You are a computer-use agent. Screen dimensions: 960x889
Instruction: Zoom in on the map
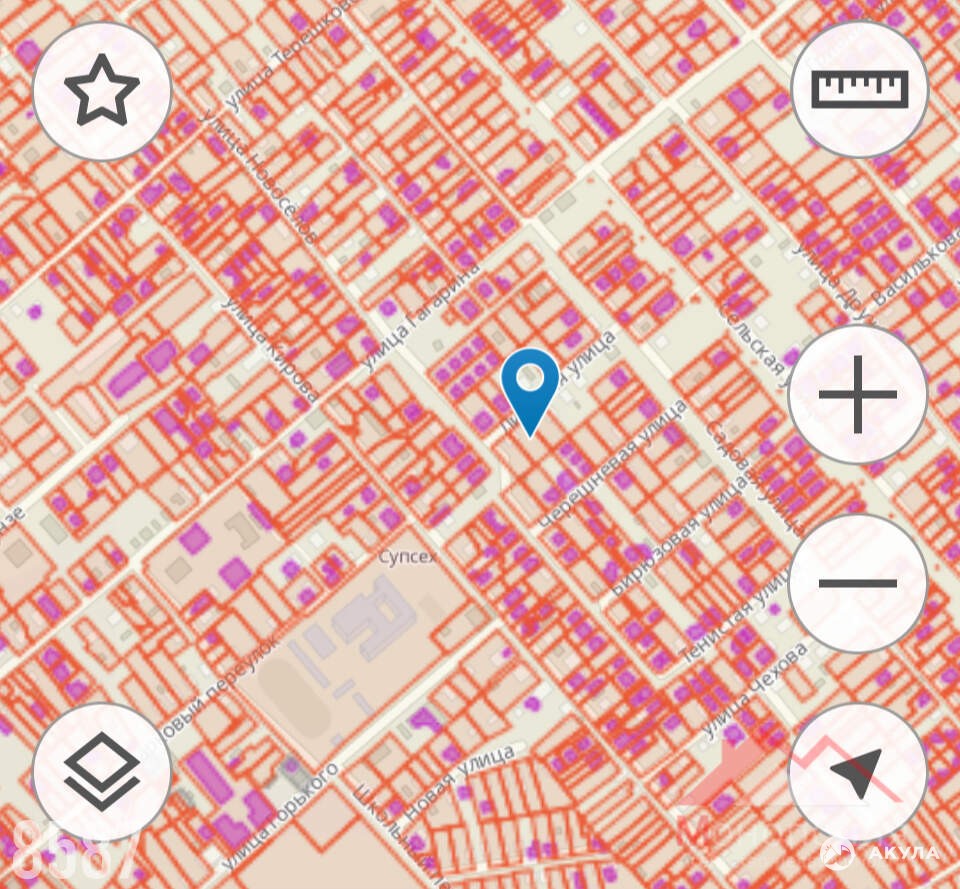click(x=857, y=394)
